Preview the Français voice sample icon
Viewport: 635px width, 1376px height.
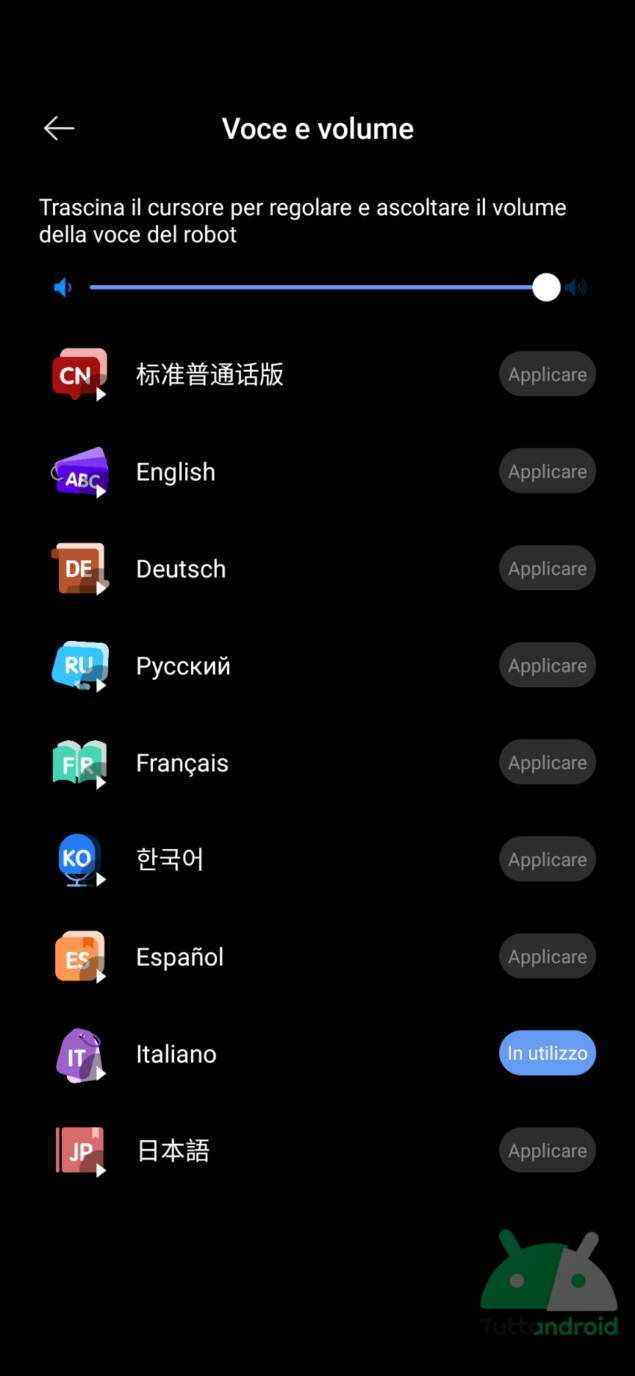click(x=80, y=763)
